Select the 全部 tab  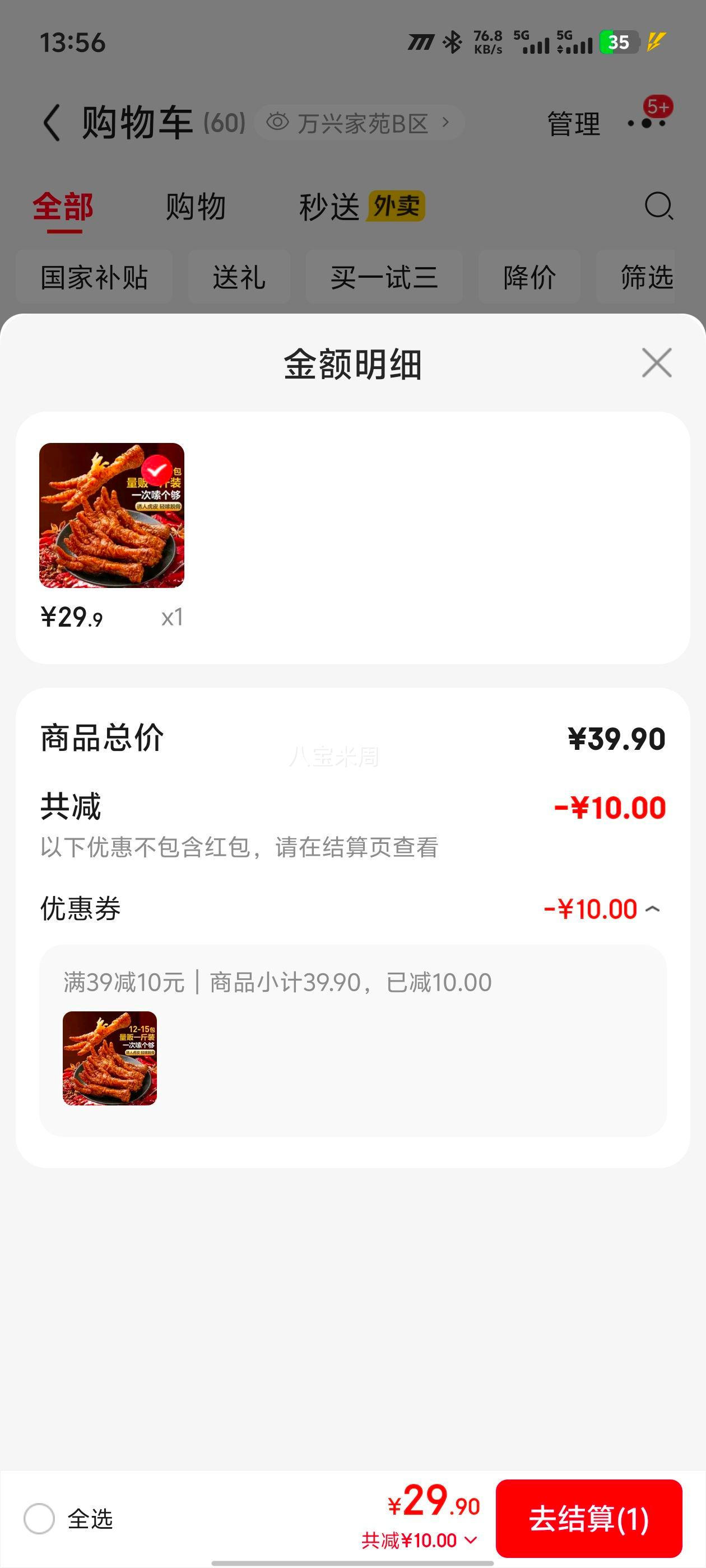(63, 206)
